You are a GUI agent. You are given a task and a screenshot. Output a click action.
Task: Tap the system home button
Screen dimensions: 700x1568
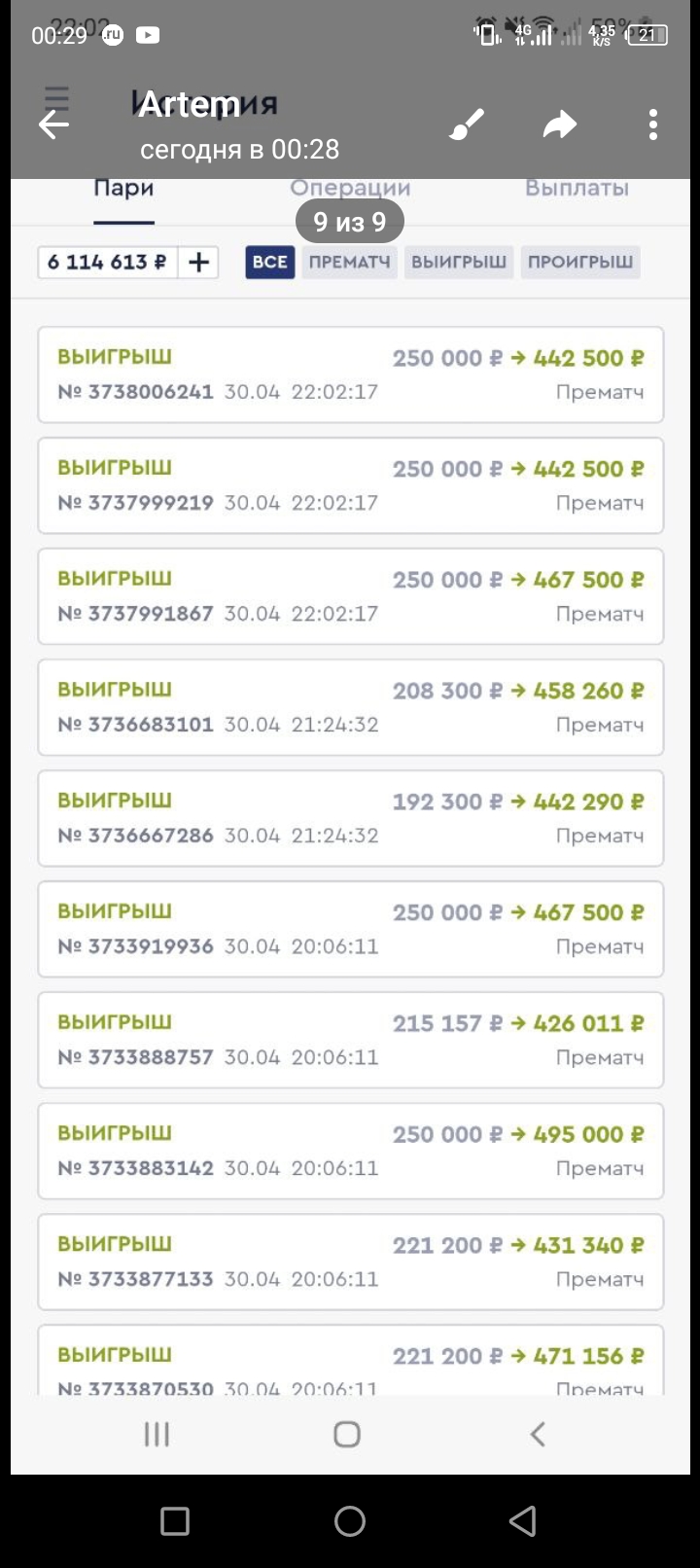click(x=350, y=1521)
